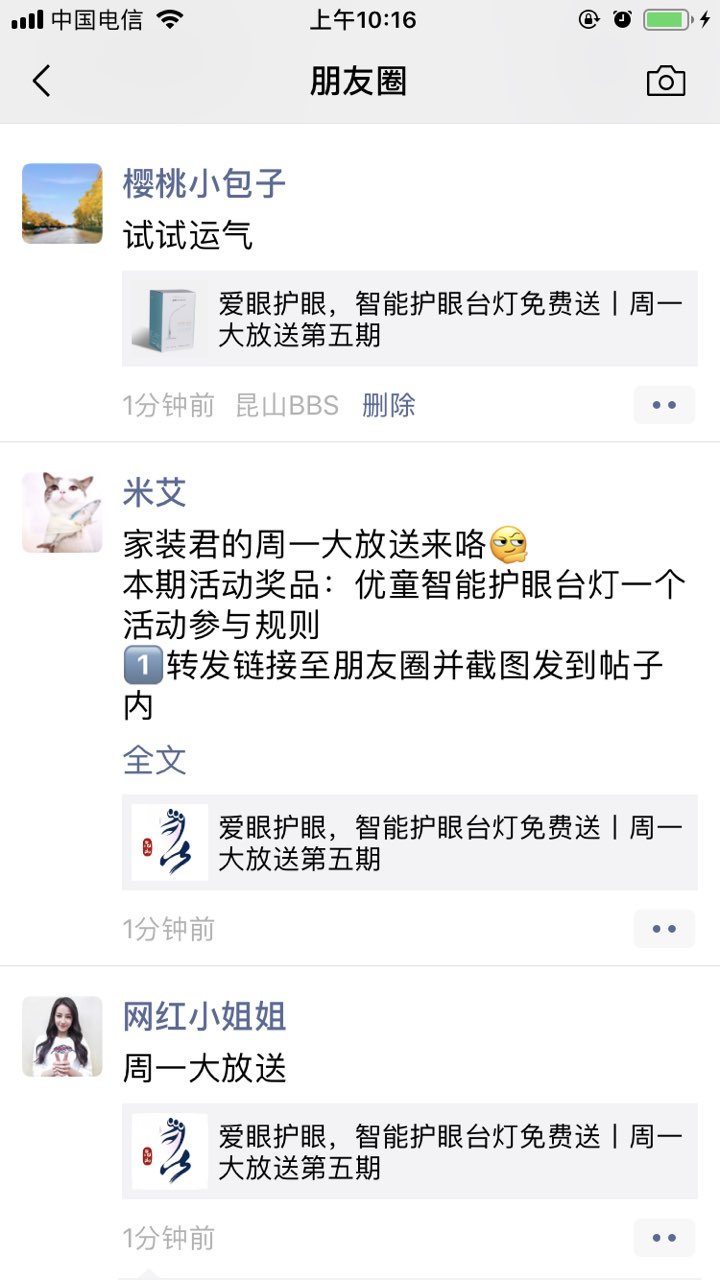Tap the 昆山BBS source label
This screenshot has width=720, height=1280.
287,405
